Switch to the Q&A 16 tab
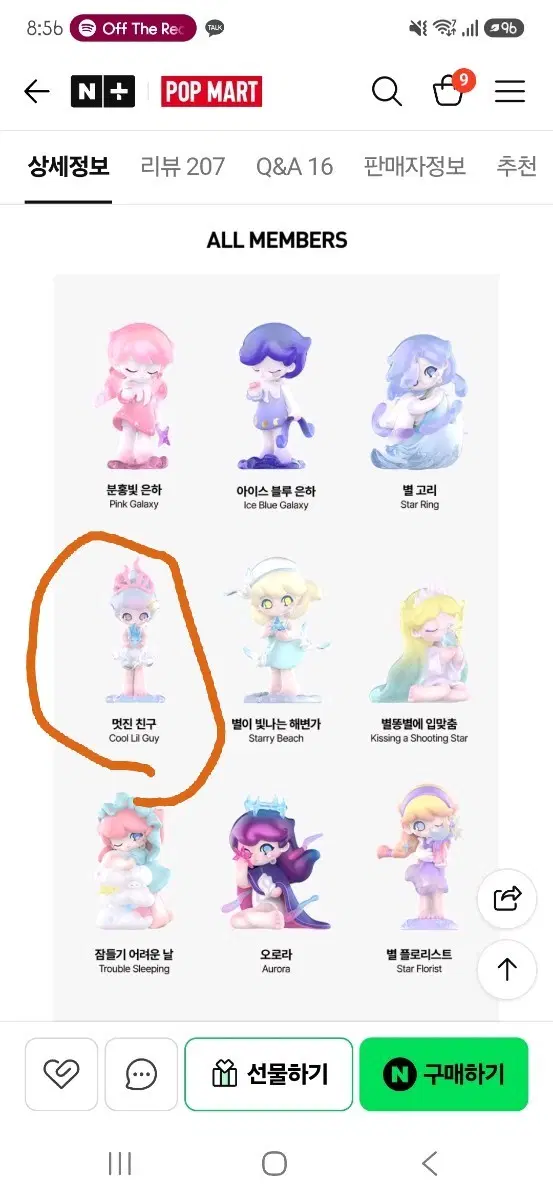 (294, 166)
